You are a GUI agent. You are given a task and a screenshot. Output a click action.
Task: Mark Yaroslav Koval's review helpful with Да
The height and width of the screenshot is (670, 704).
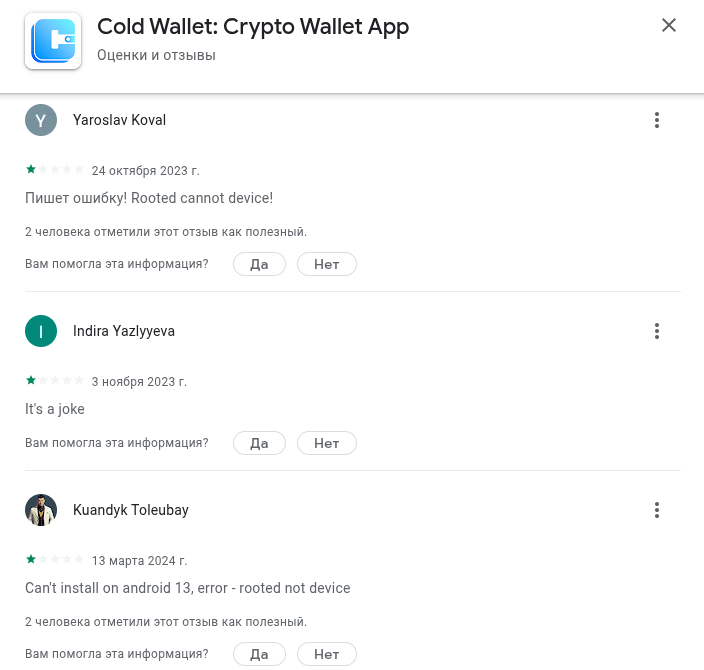(x=259, y=264)
